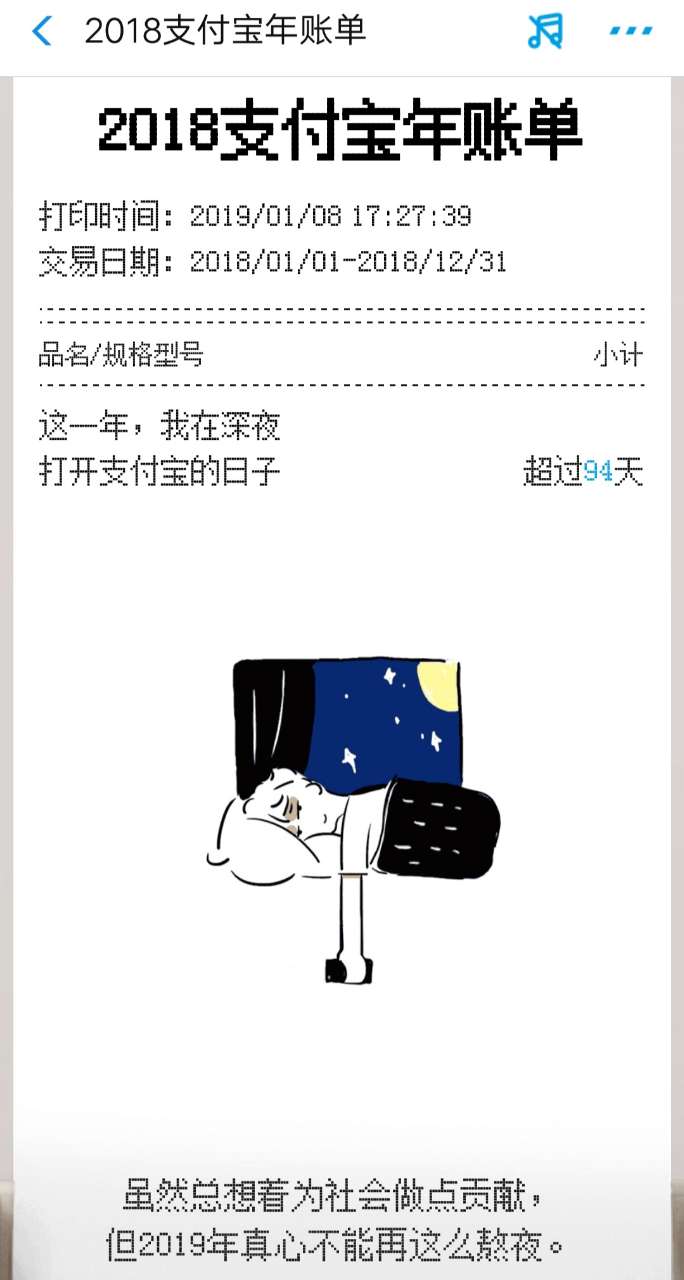
Task: Toggle the background music icon
Action: 545,32
